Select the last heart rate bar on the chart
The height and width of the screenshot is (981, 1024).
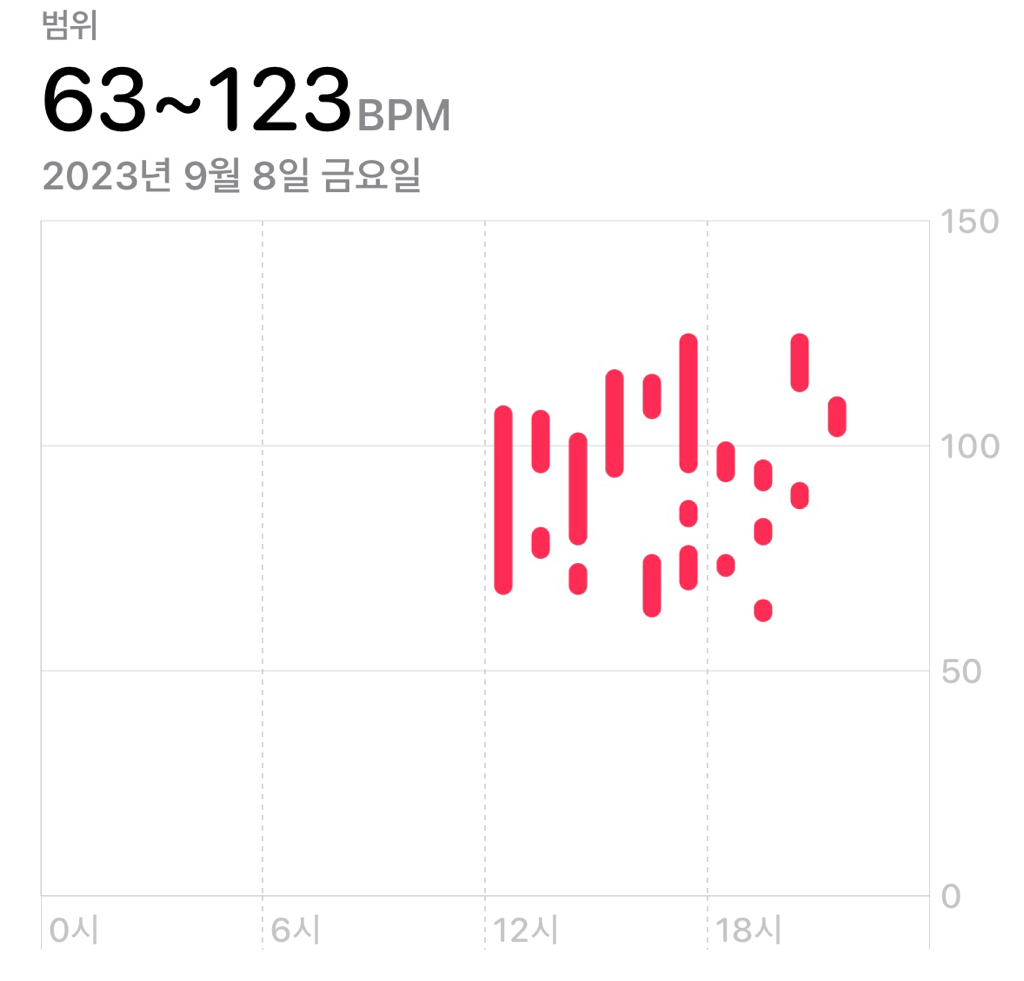point(837,416)
